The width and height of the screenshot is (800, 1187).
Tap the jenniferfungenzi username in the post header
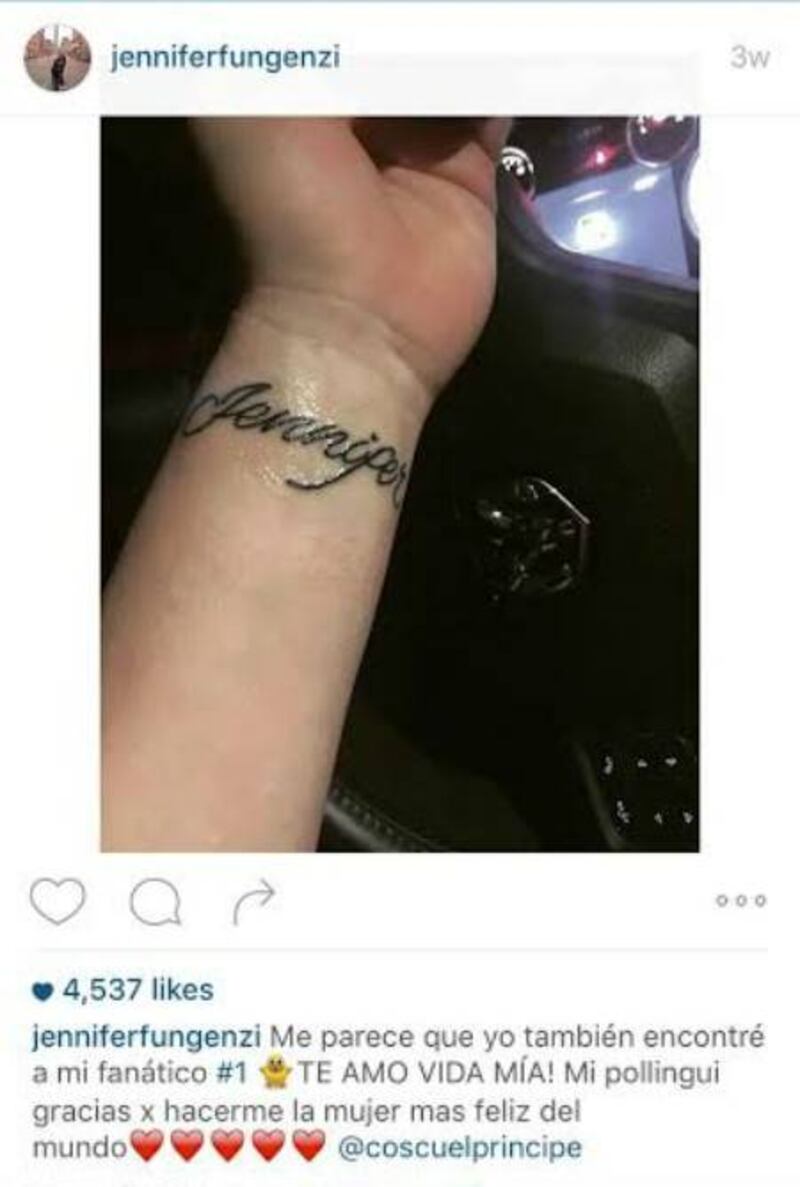pyautogui.click(x=226, y=57)
